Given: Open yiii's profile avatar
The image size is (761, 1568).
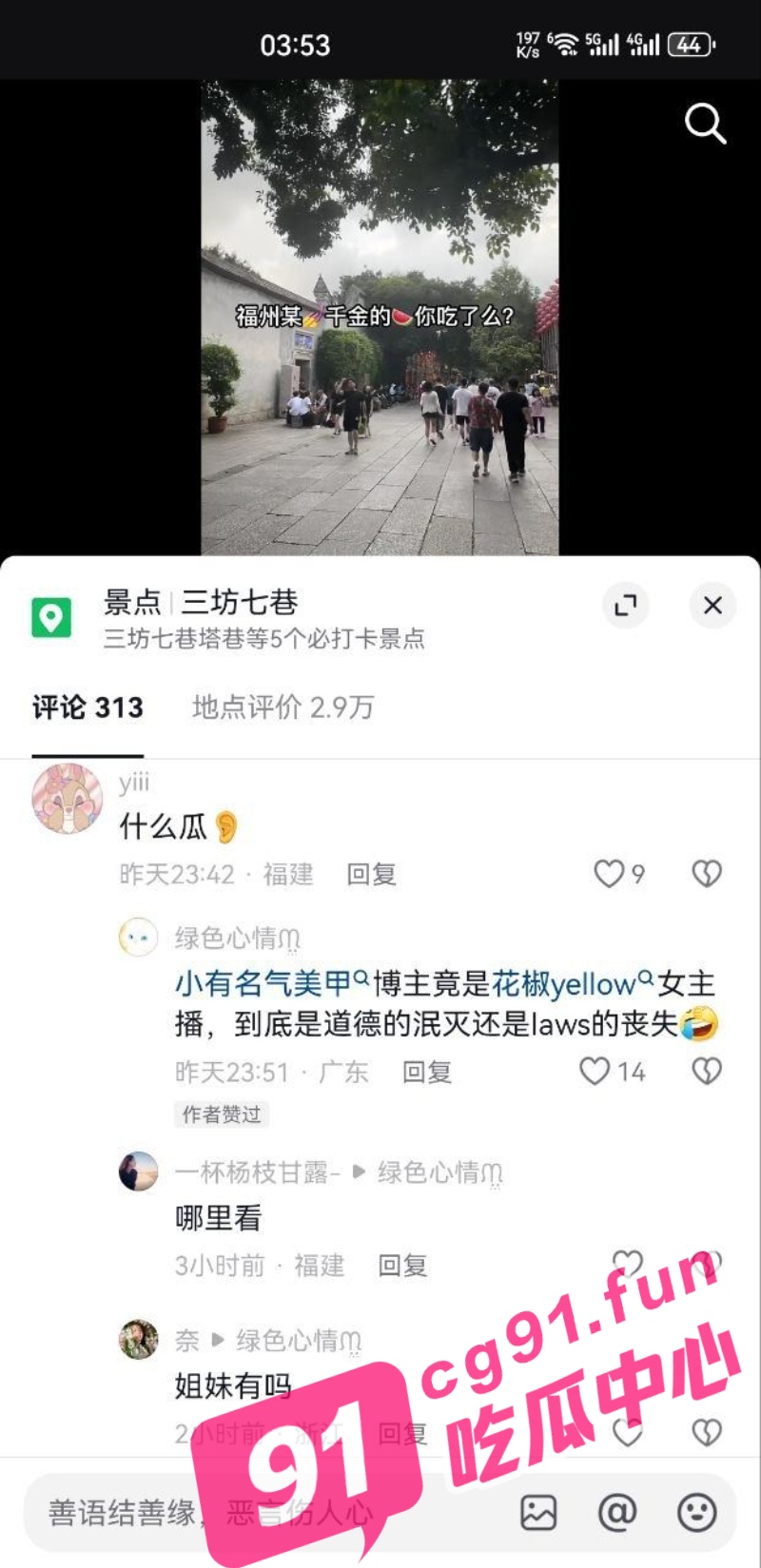Looking at the screenshot, I should click(67, 798).
